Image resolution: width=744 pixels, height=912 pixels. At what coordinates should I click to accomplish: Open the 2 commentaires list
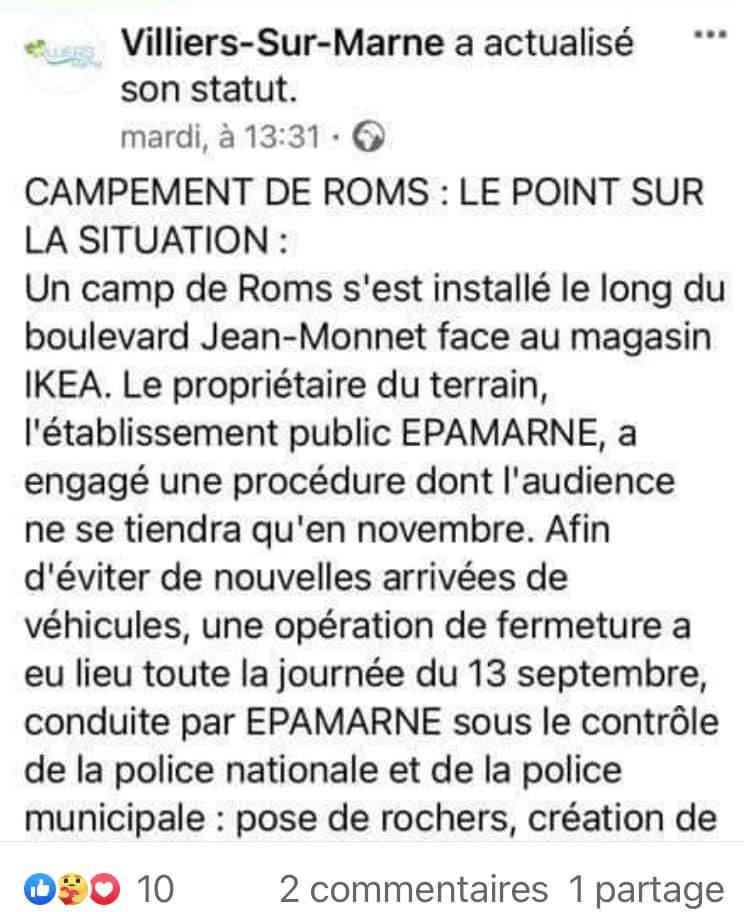point(413,888)
